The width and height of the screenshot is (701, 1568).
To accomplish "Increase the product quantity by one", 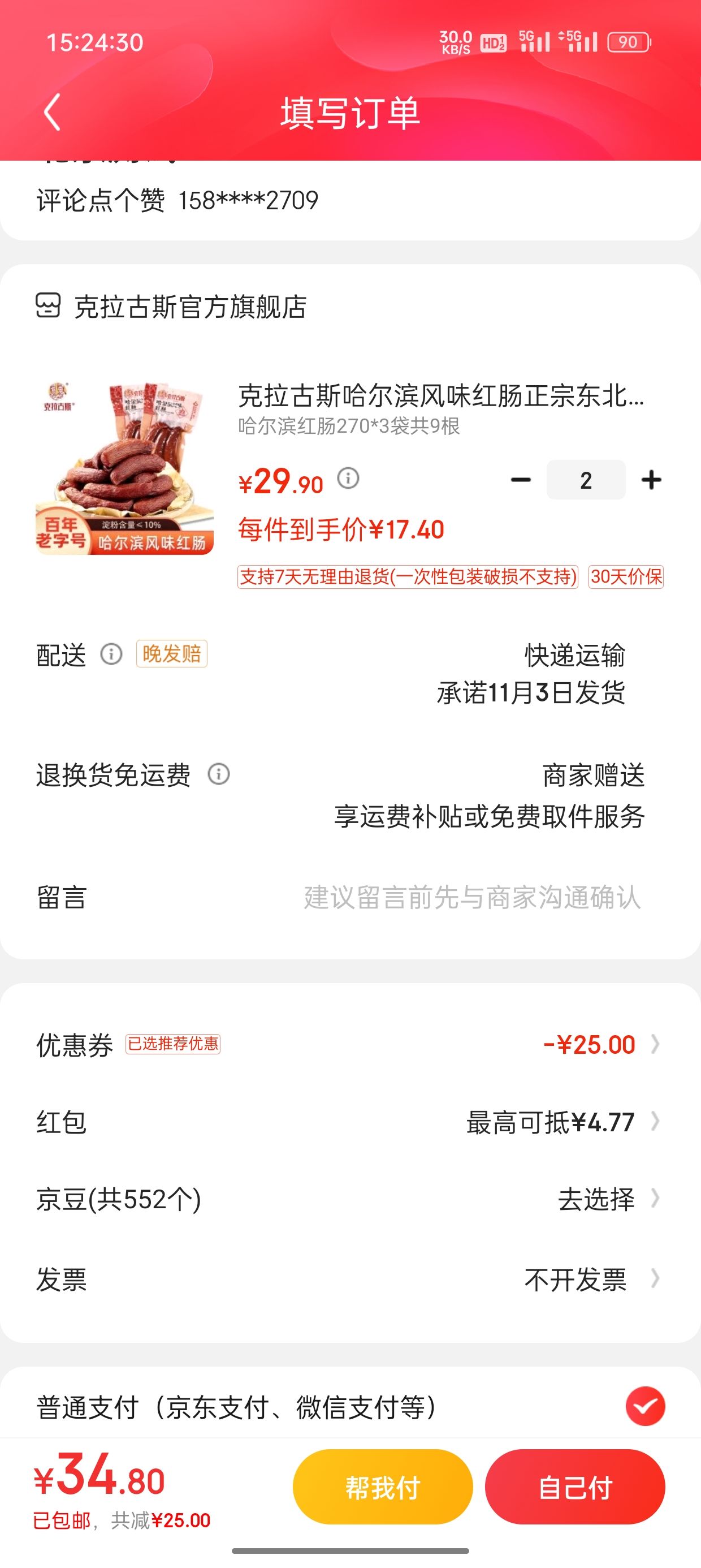I will coord(651,480).
